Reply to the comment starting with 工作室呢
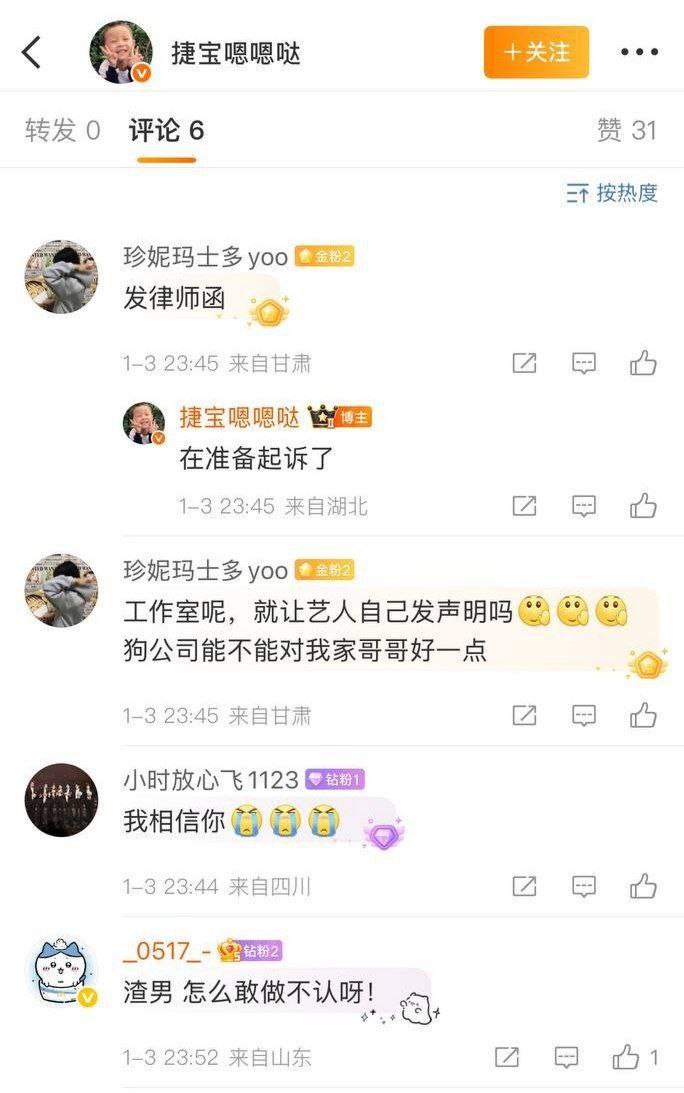 pos(584,715)
